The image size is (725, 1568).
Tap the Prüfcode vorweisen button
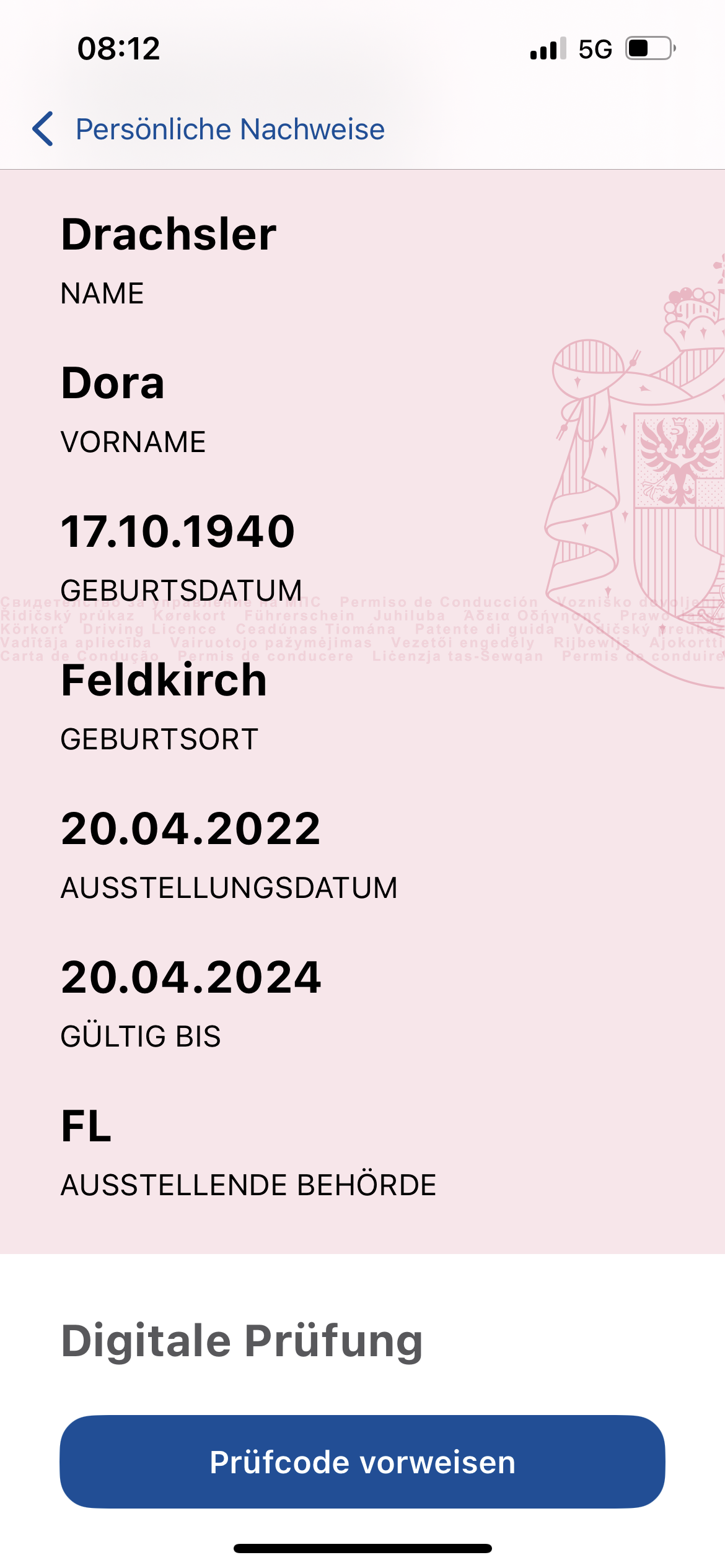[x=362, y=1461]
